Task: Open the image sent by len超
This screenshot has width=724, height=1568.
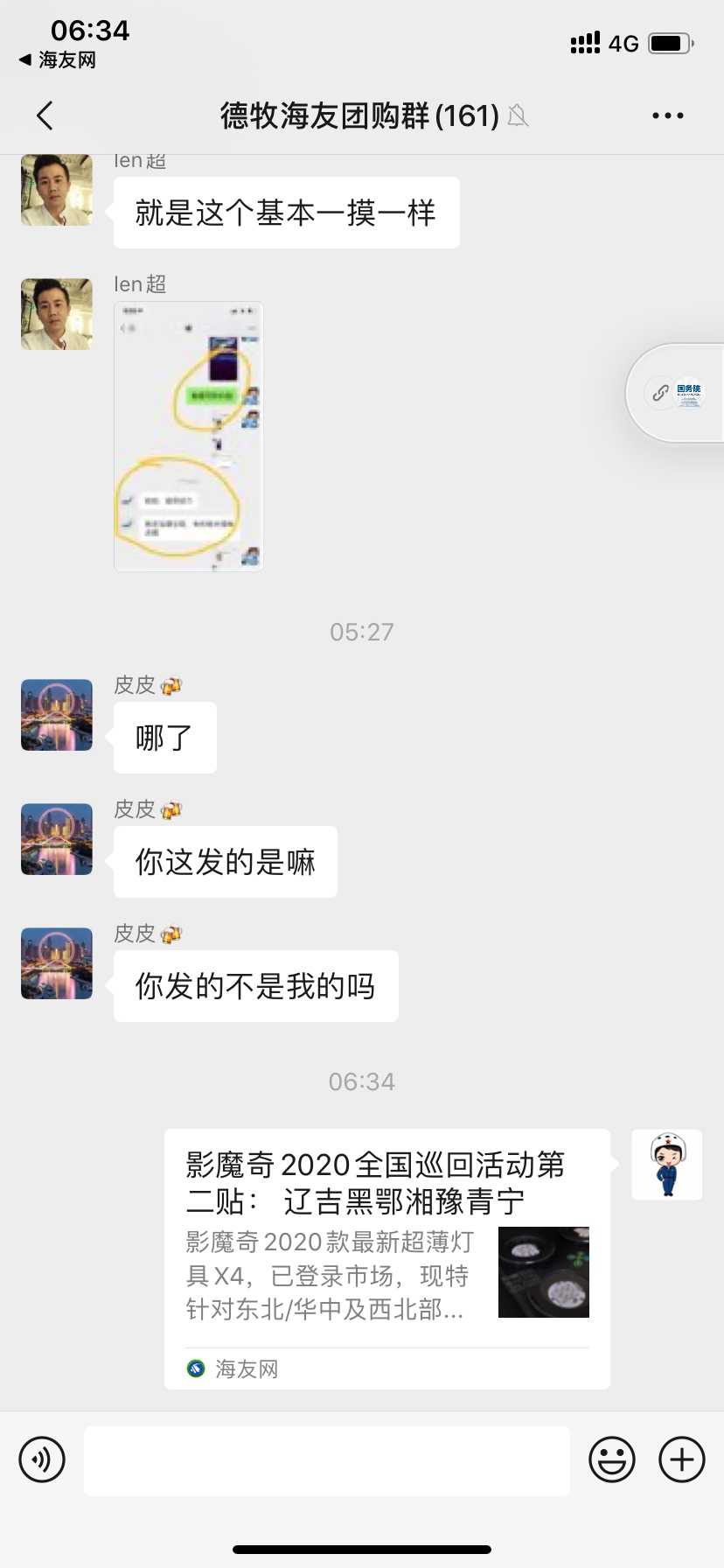Action: [188, 437]
